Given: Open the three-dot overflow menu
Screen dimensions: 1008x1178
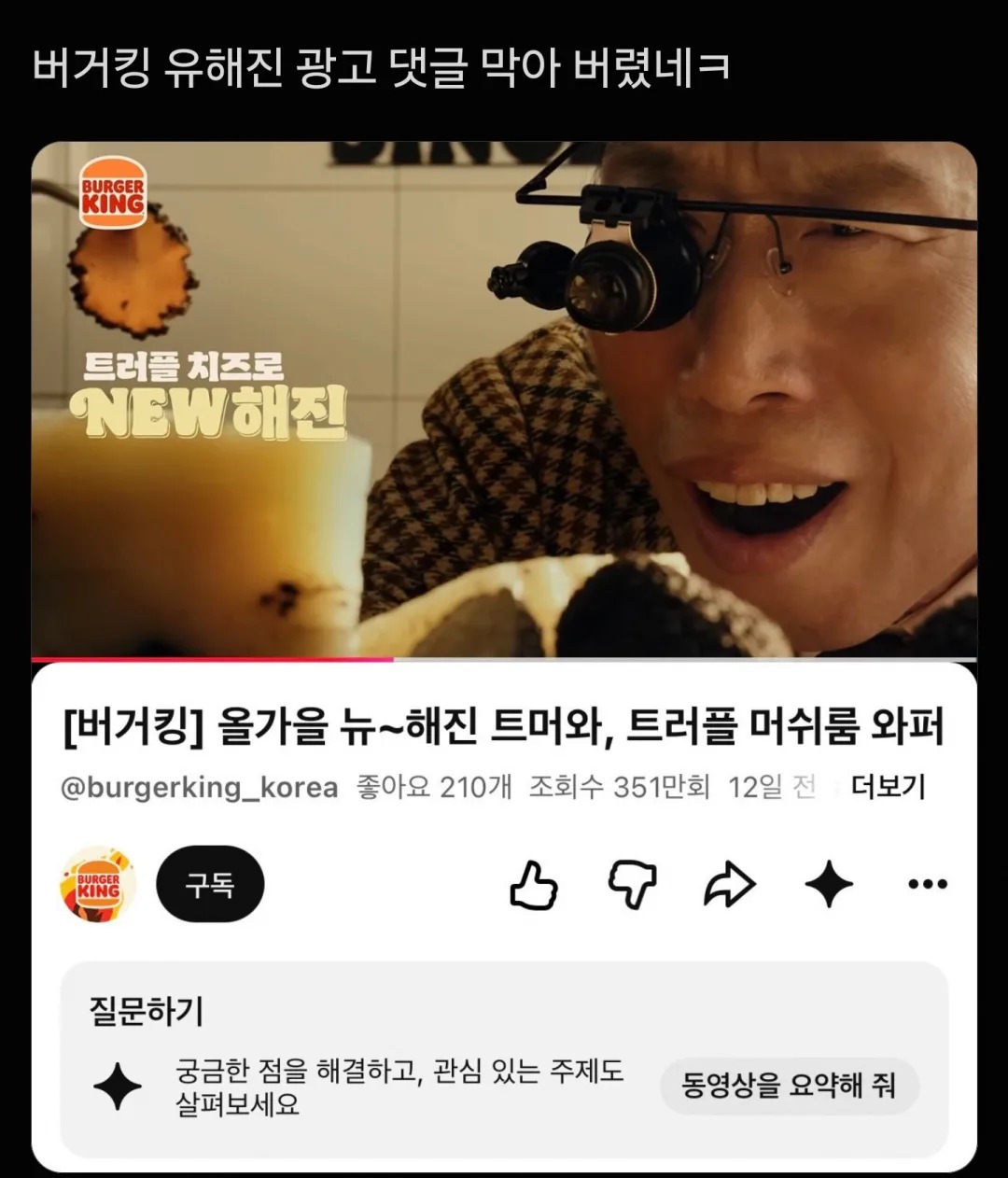Looking at the screenshot, I should [928, 884].
